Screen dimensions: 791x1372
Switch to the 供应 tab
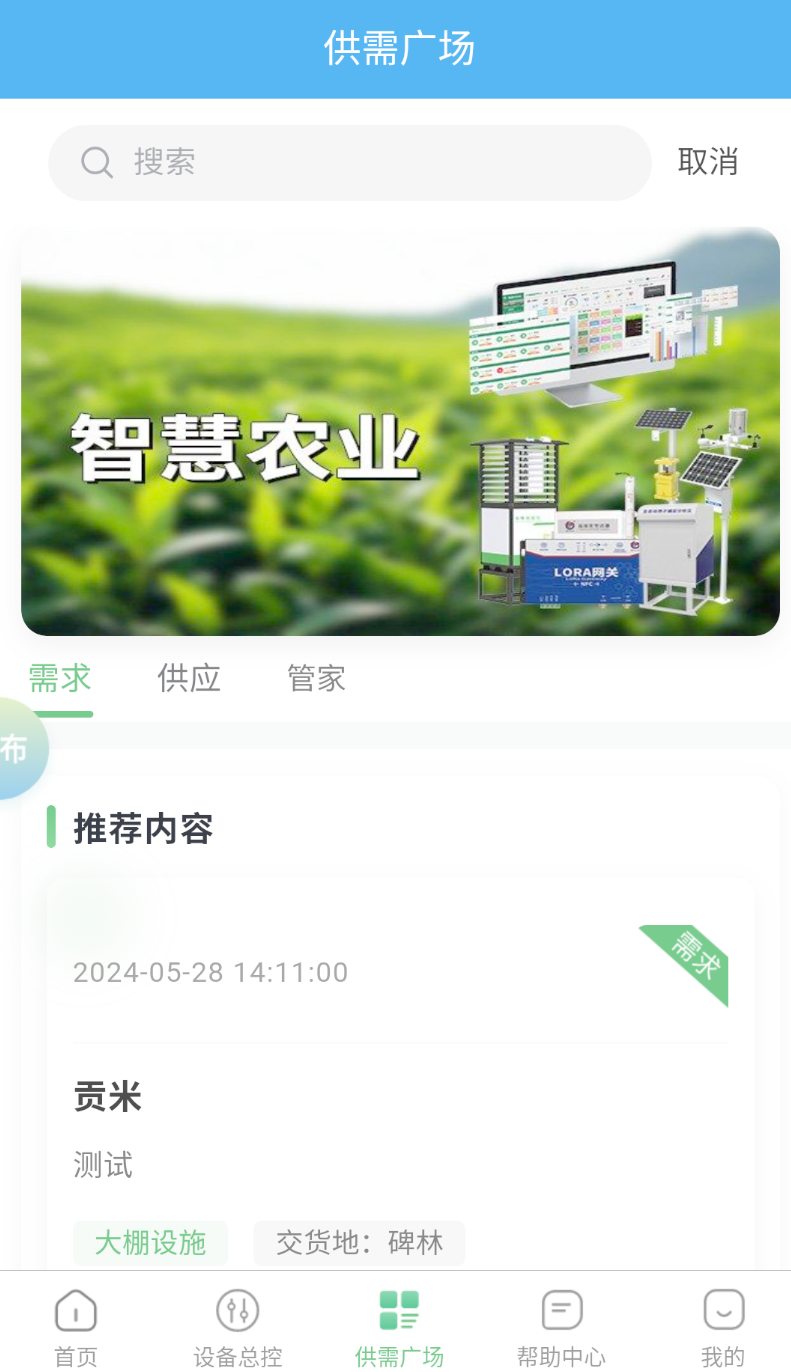[x=189, y=679]
